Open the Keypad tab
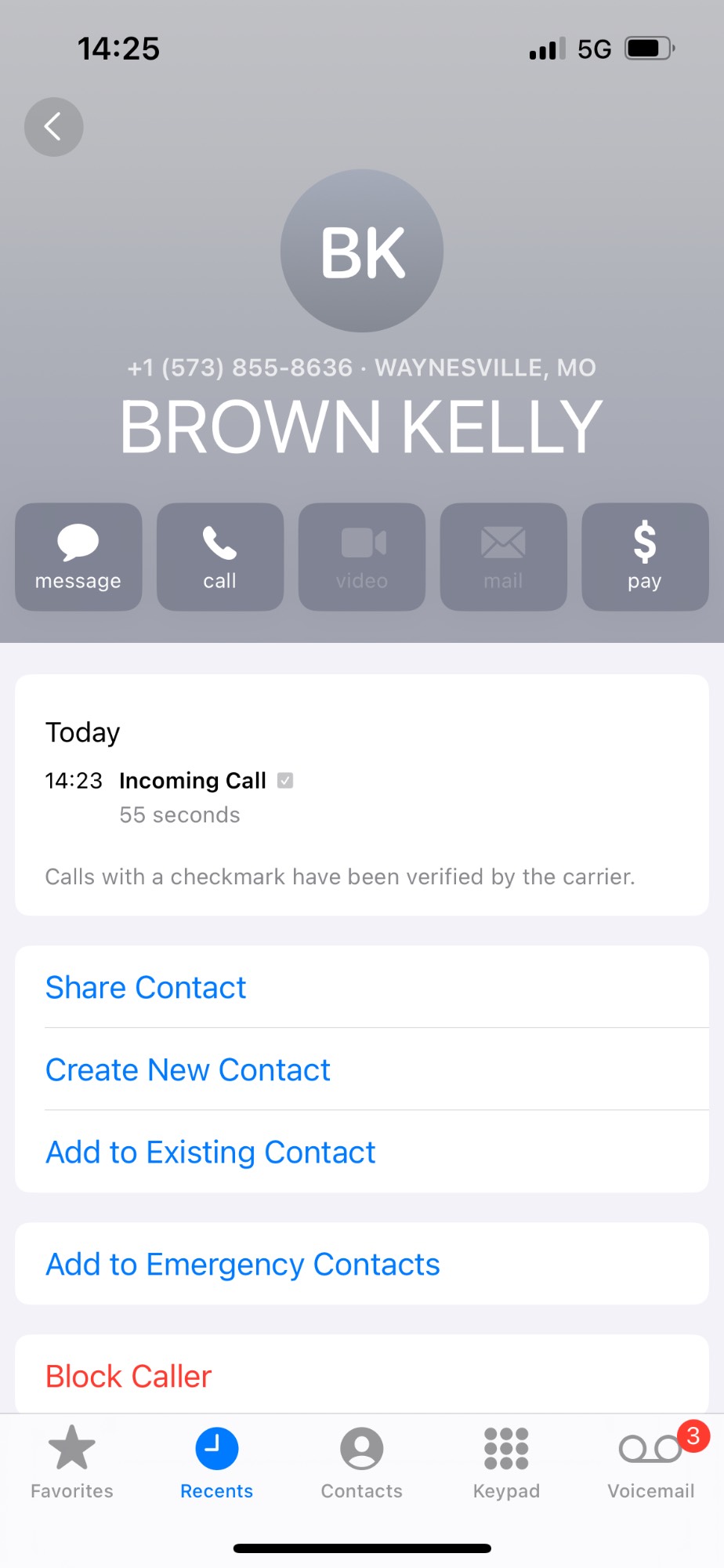The width and height of the screenshot is (724, 1568). coord(506,1461)
